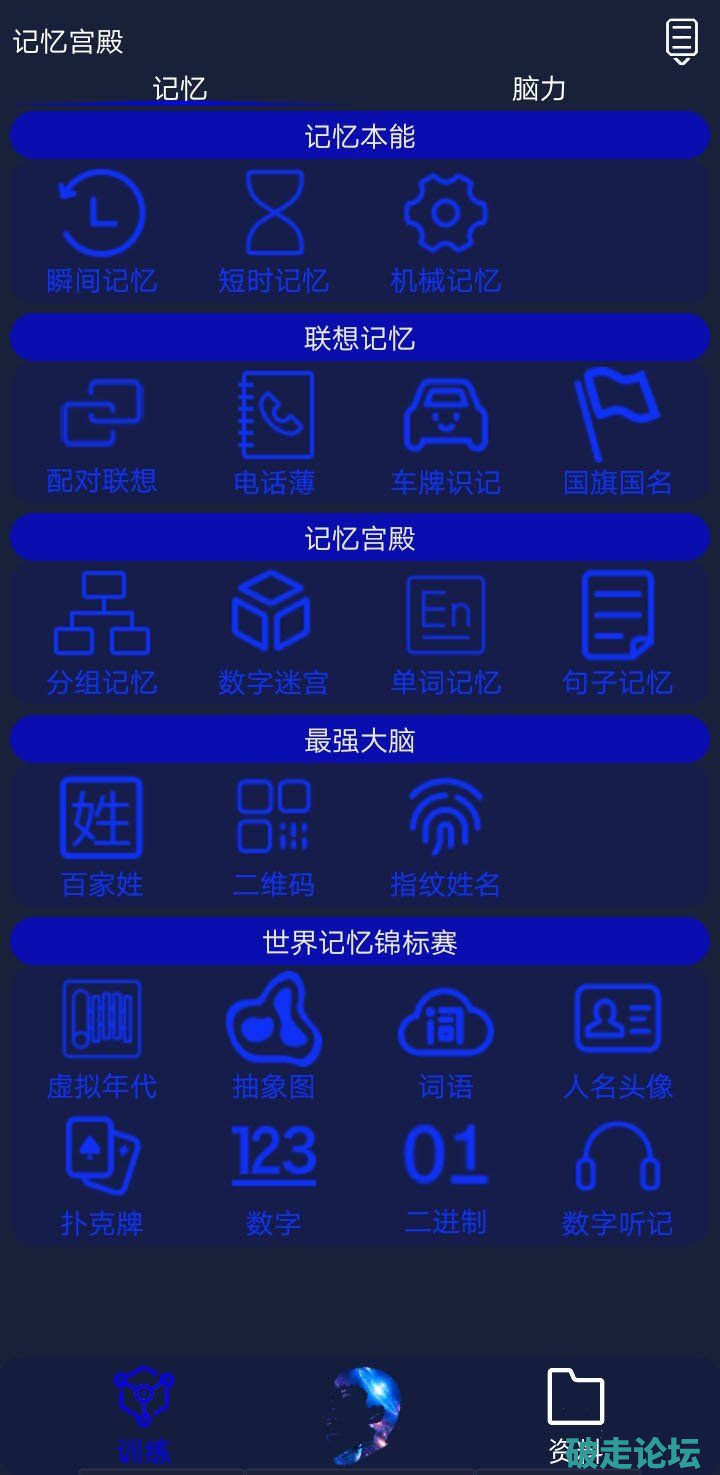Open the 资料 folder tab
This screenshot has height=1475, width=720.
pyautogui.click(x=576, y=1410)
